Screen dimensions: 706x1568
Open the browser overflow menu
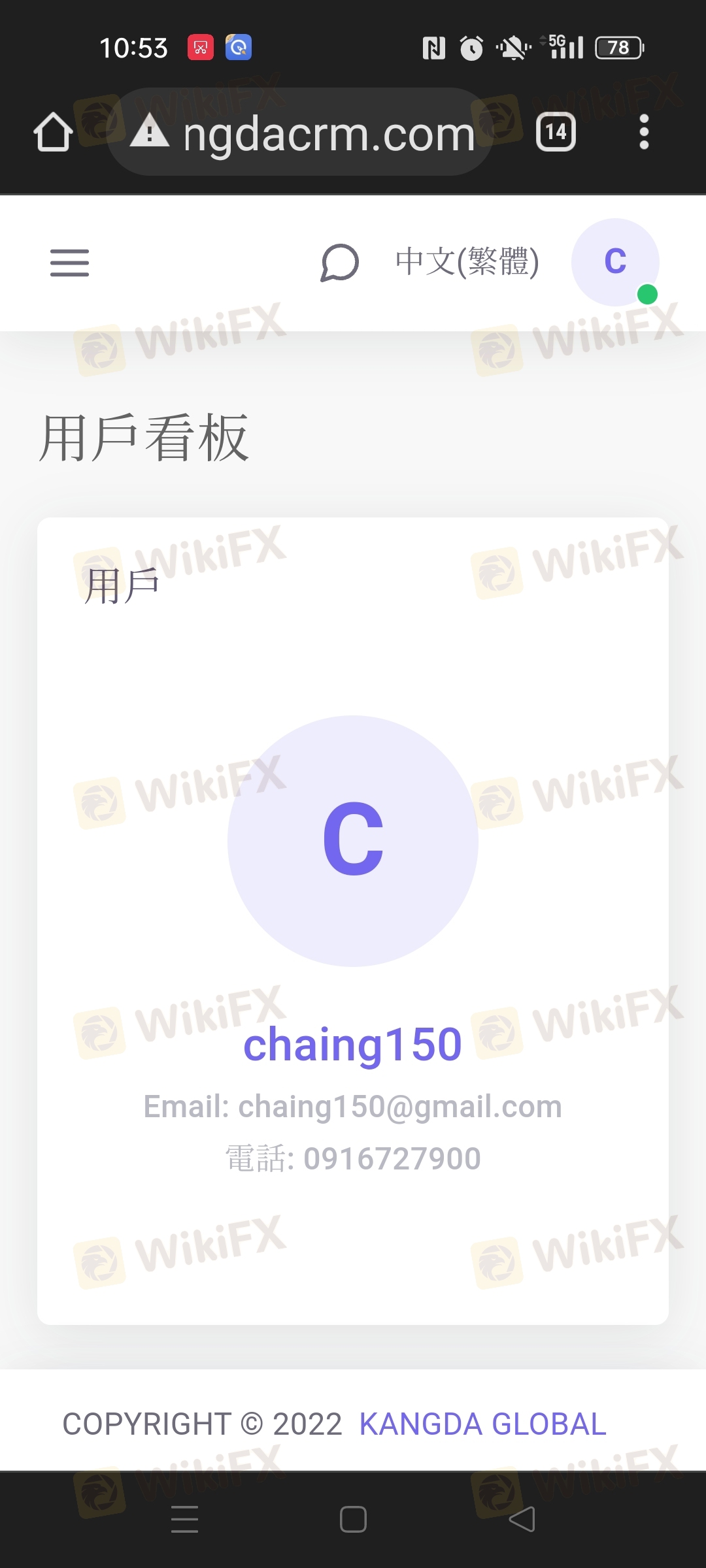pyautogui.click(x=644, y=133)
